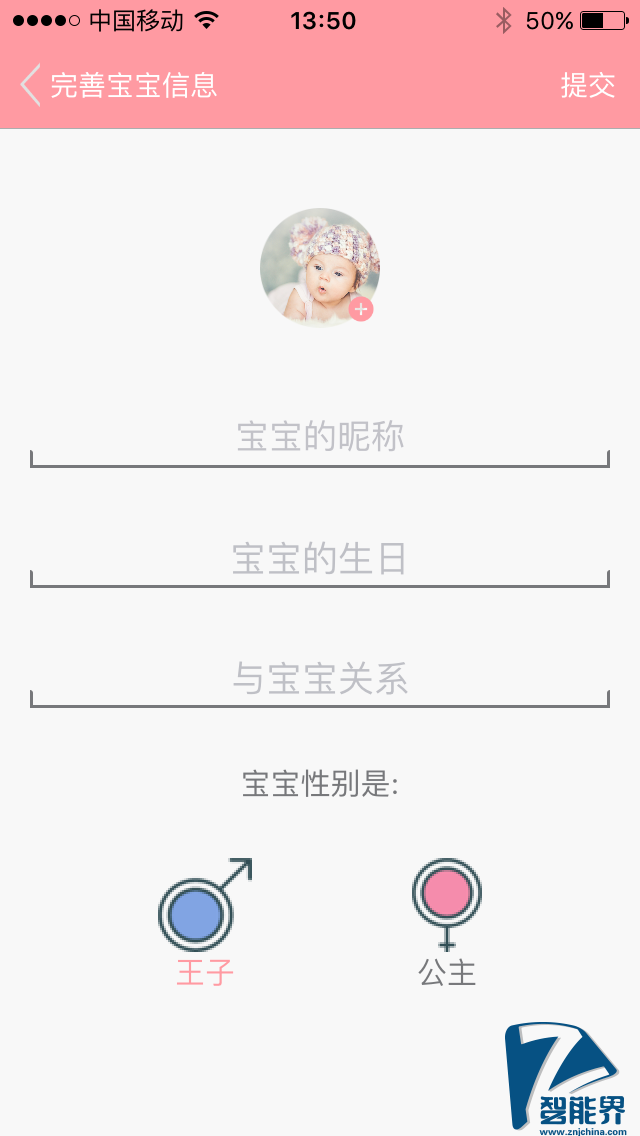The width and height of the screenshot is (640, 1136).
Task: Focus the 宝宝的昵称 nickname field
Action: [320, 438]
